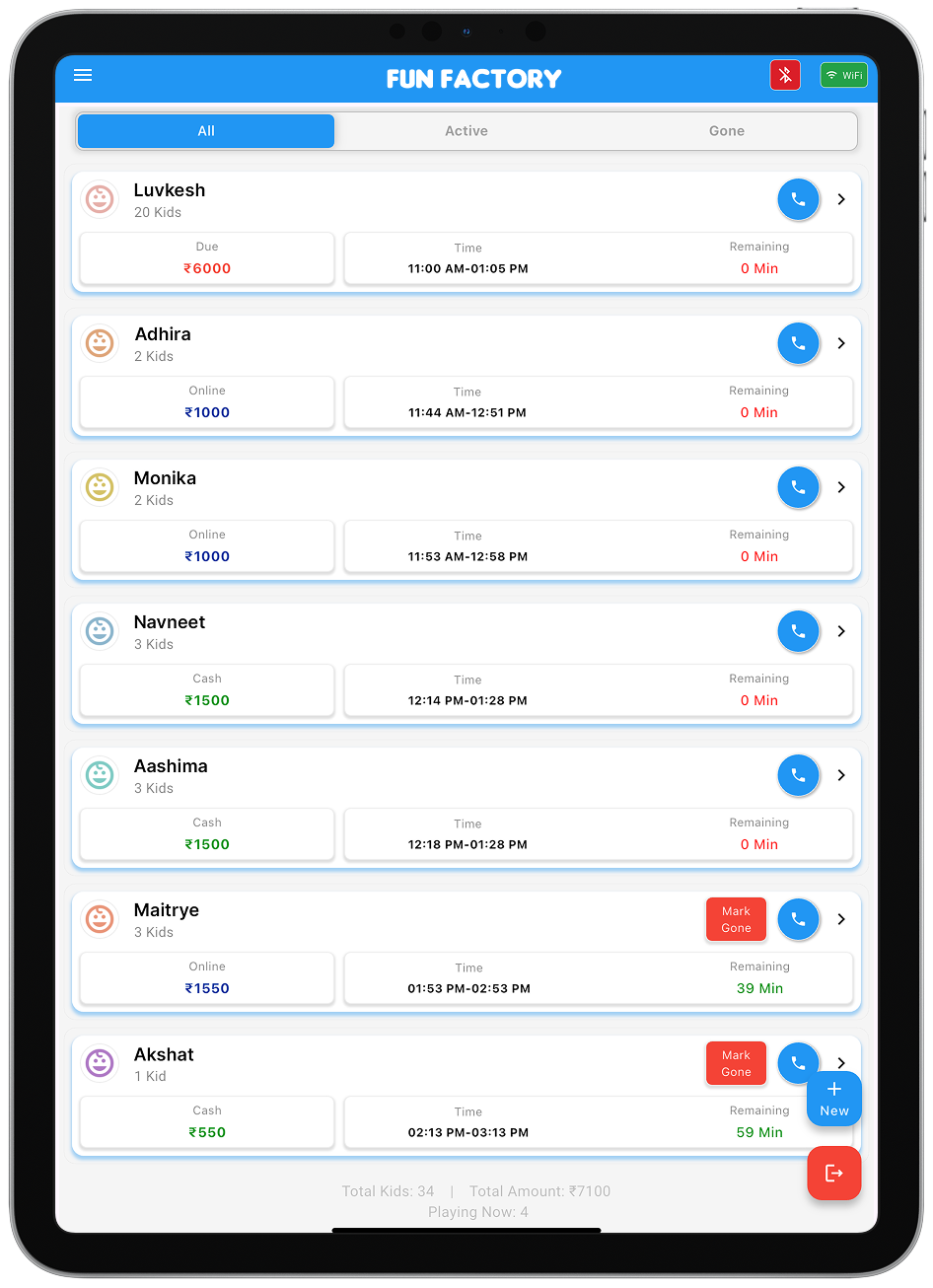Call Adhira using the phone icon
Image resolution: width=933 pixels, height=1288 pixels.
[x=798, y=343]
